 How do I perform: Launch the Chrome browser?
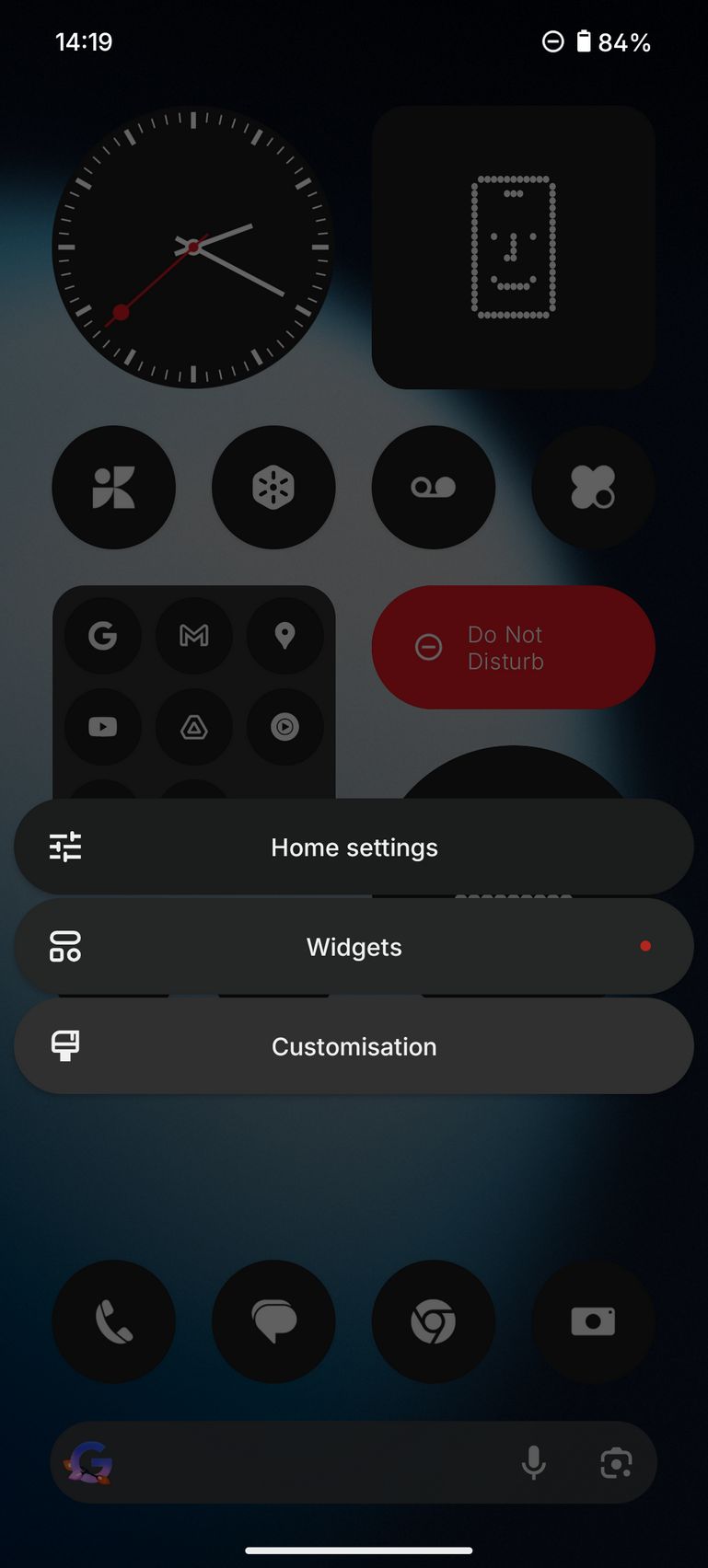coord(434,1321)
